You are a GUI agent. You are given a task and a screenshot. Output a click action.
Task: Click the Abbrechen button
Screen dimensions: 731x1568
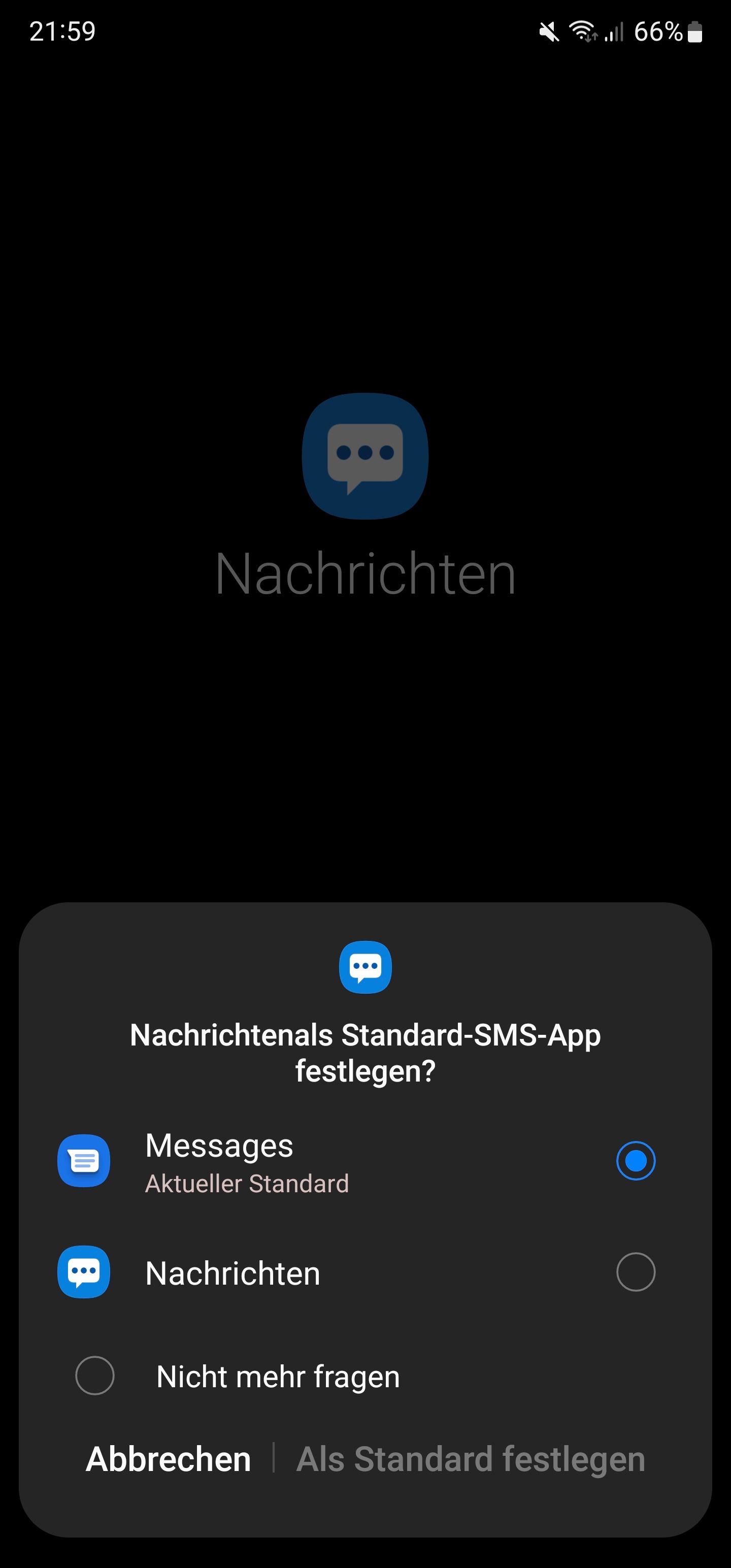[168, 1458]
